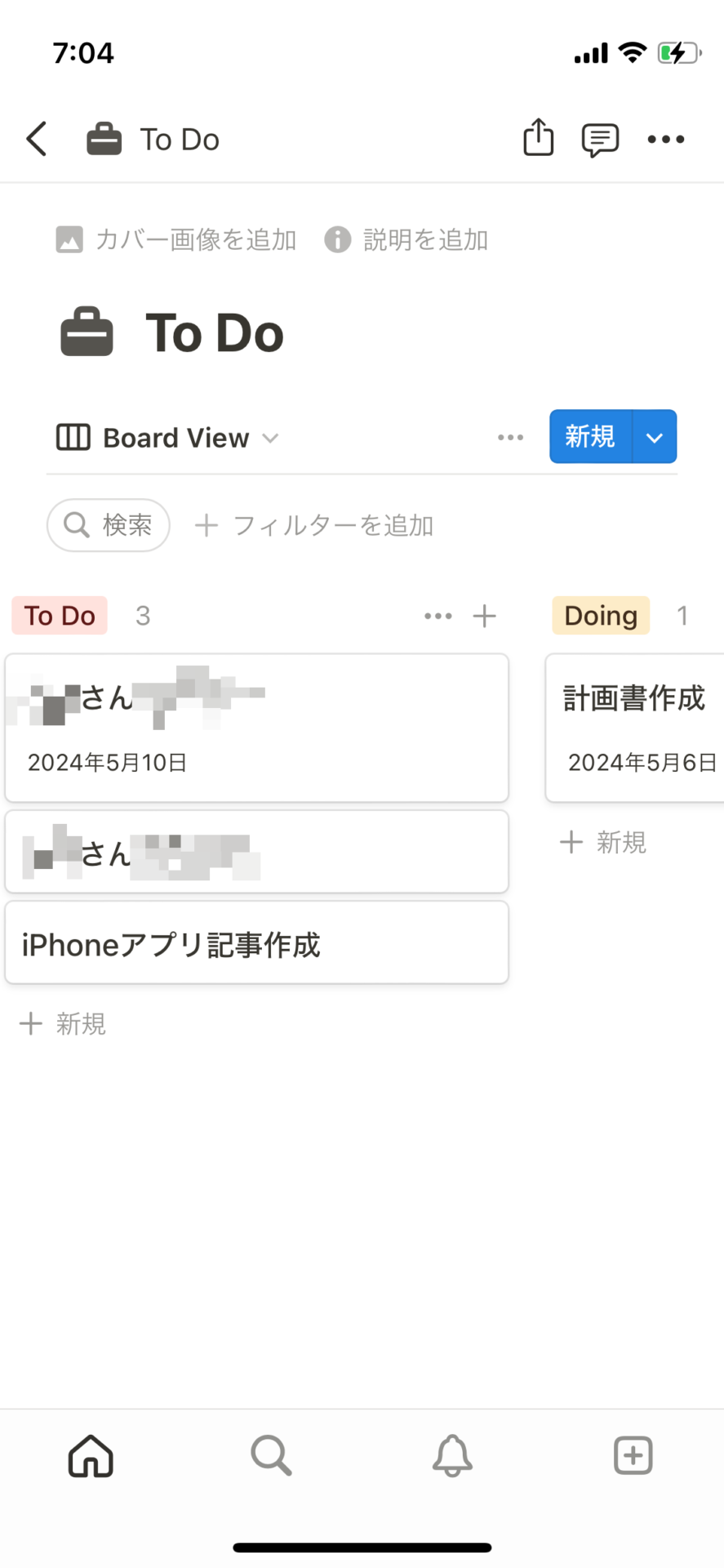Open the notifications bell tab
Image resolution: width=724 pixels, height=1568 pixels.
(452, 1456)
